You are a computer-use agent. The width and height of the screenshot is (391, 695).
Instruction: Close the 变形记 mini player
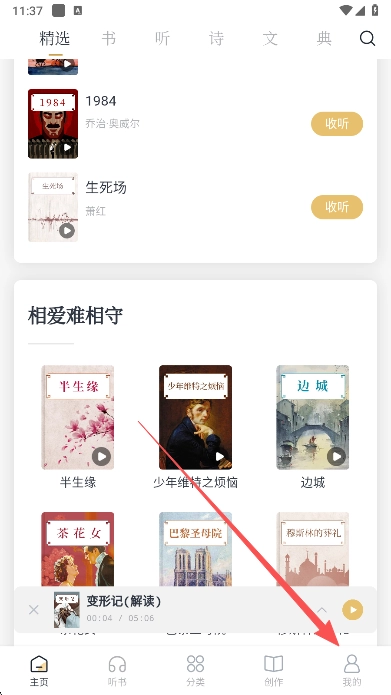(34, 610)
